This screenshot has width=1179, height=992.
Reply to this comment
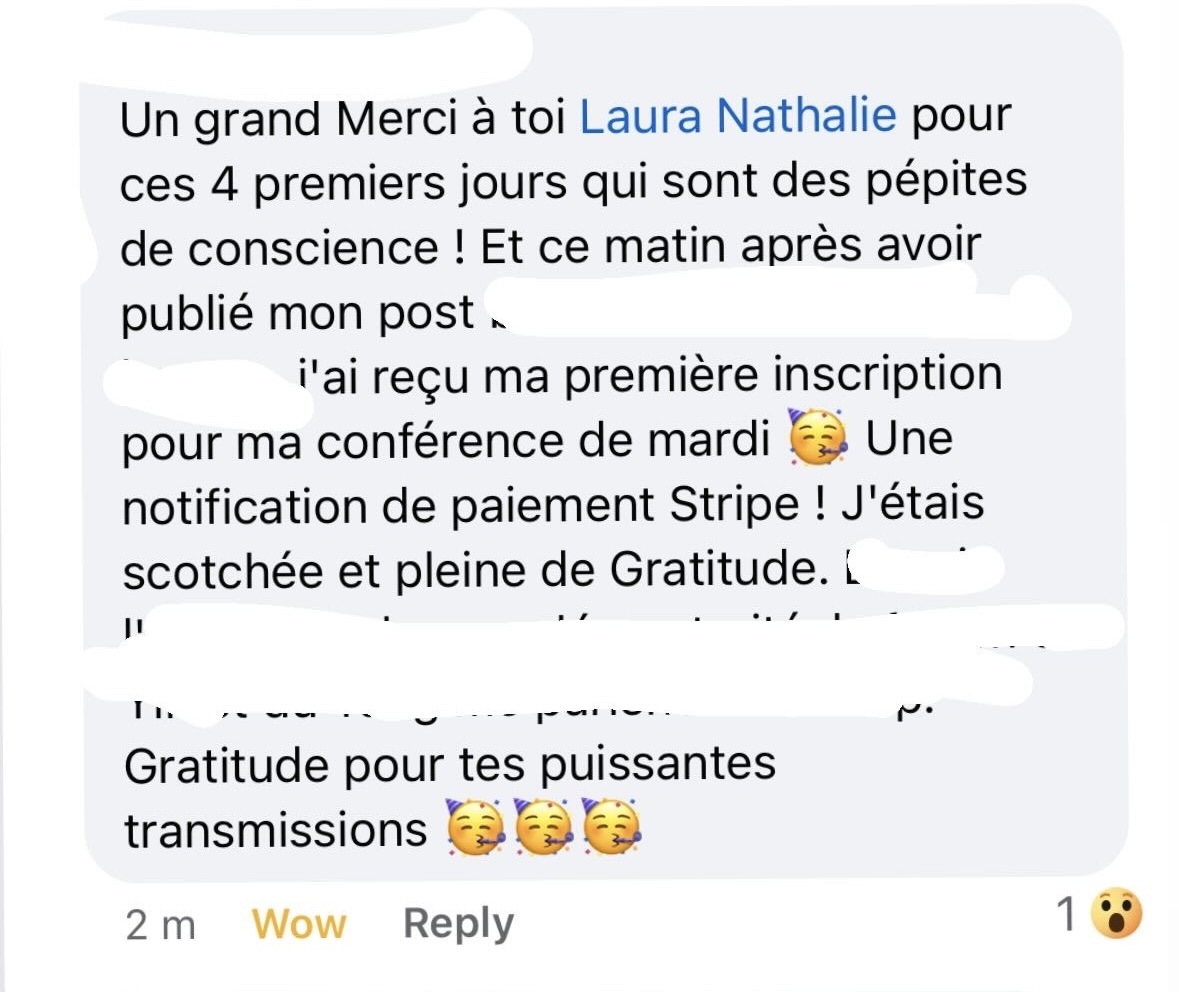click(458, 924)
